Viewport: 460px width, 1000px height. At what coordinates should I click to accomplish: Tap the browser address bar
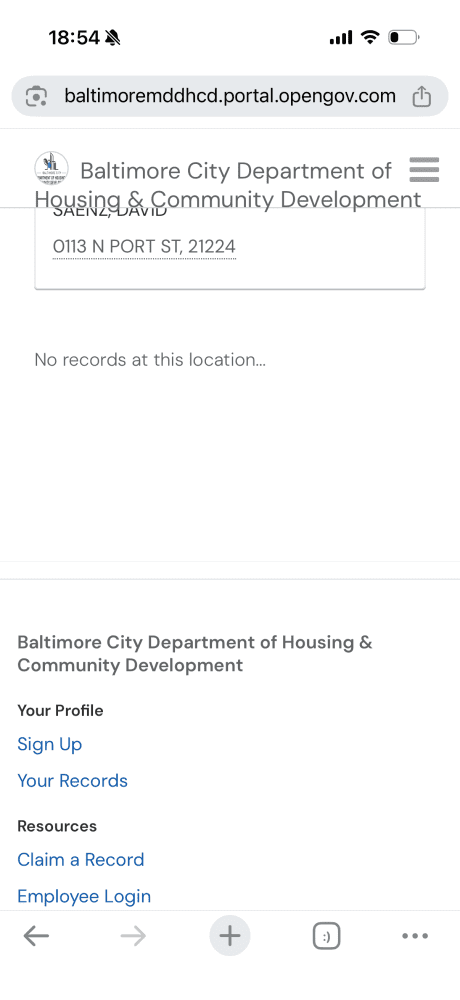(x=230, y=96)
